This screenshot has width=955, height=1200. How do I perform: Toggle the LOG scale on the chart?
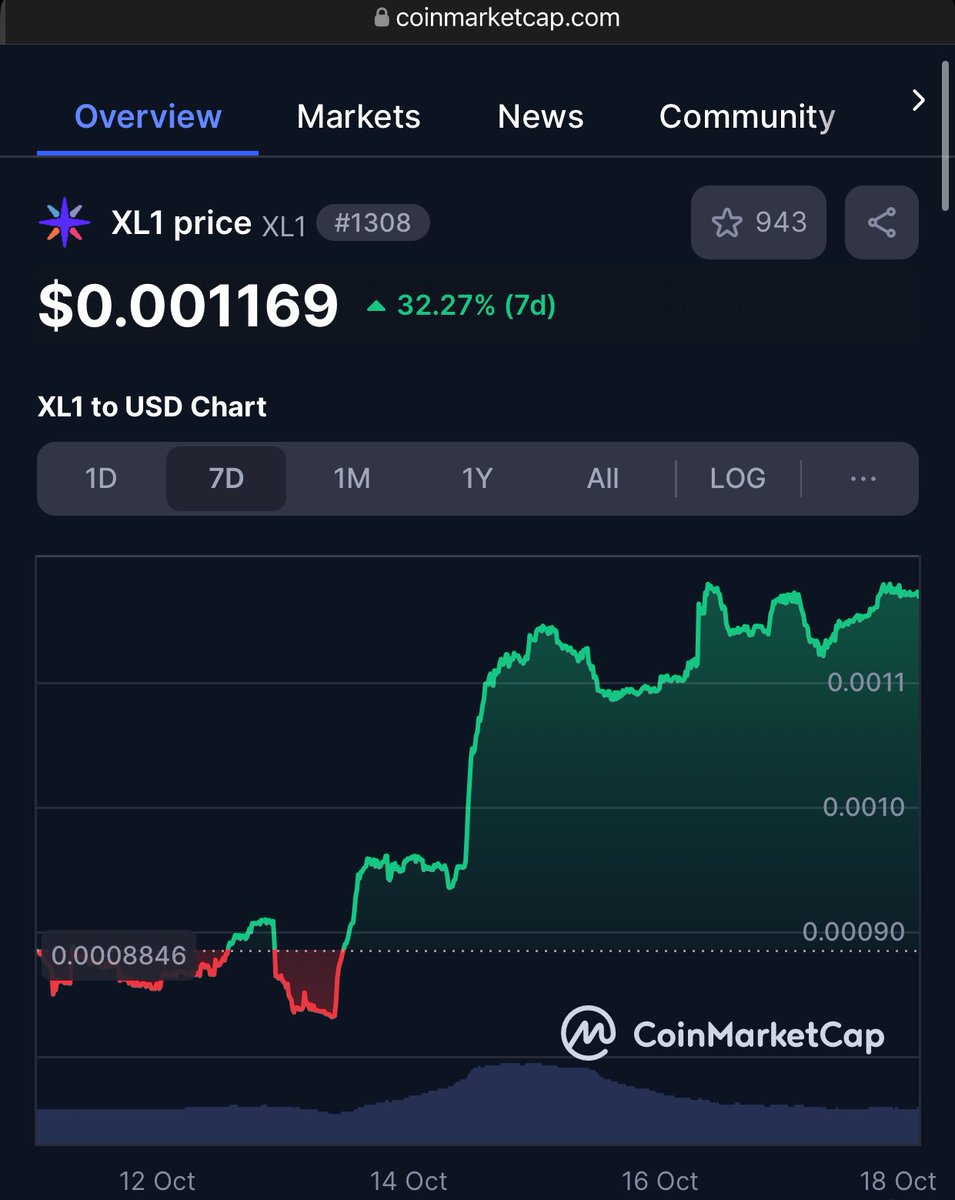pyautogui.click(x=737, y=479)
